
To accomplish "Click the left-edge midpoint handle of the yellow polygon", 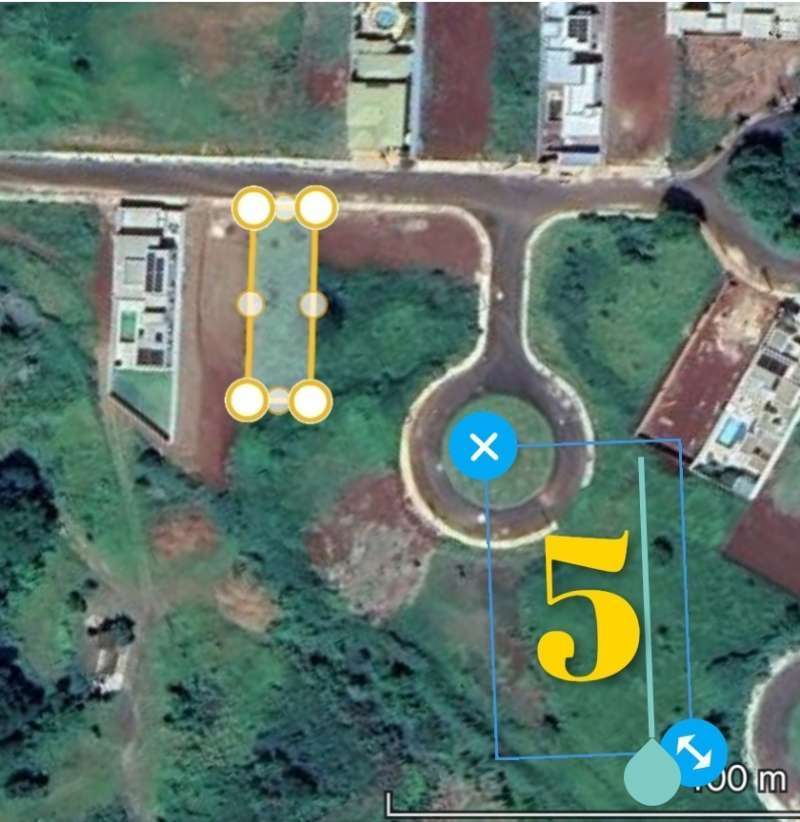I will pos(250,301).
